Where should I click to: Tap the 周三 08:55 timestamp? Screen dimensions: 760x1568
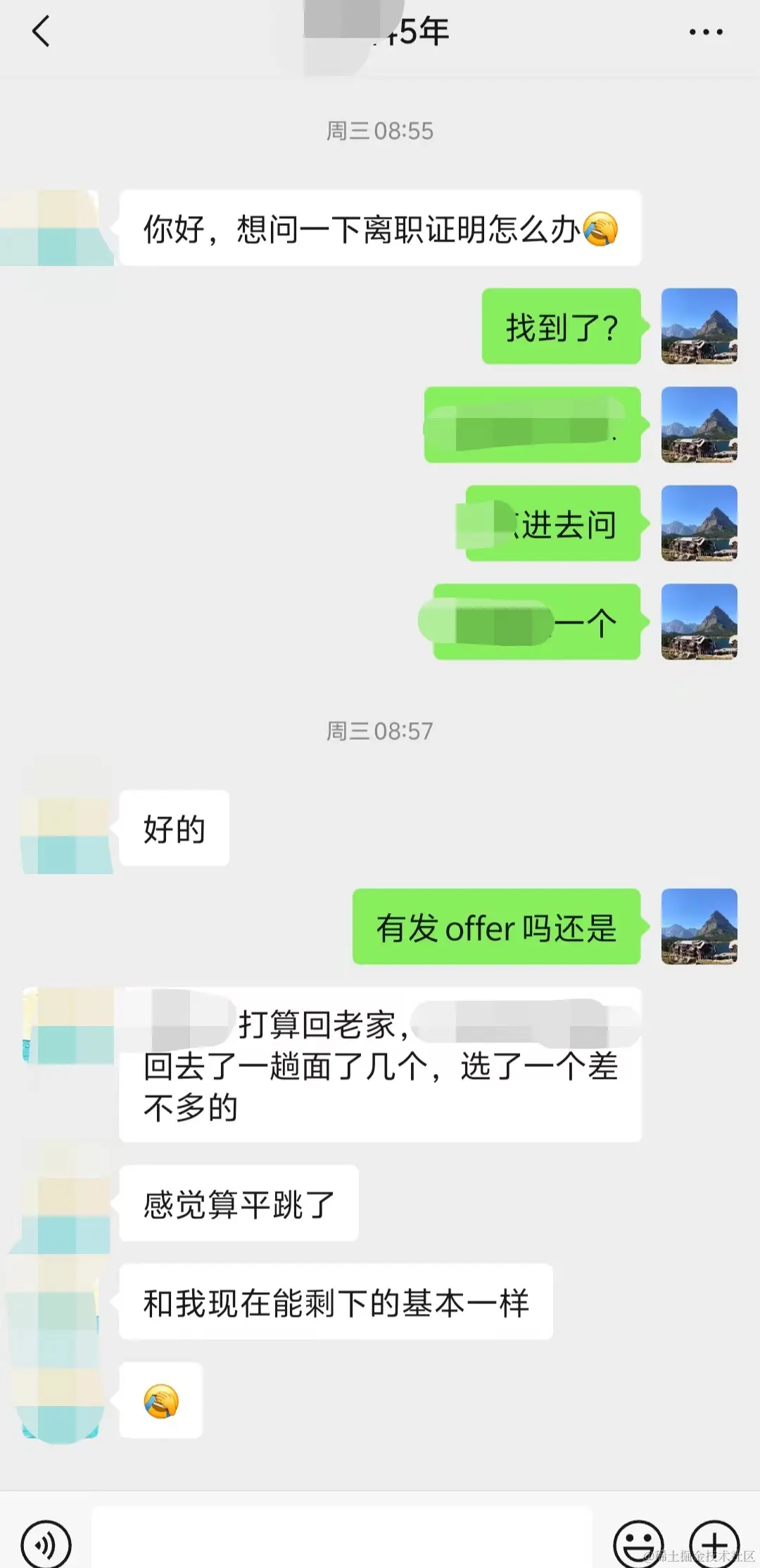pyautogui.click(x=380, y=130)
